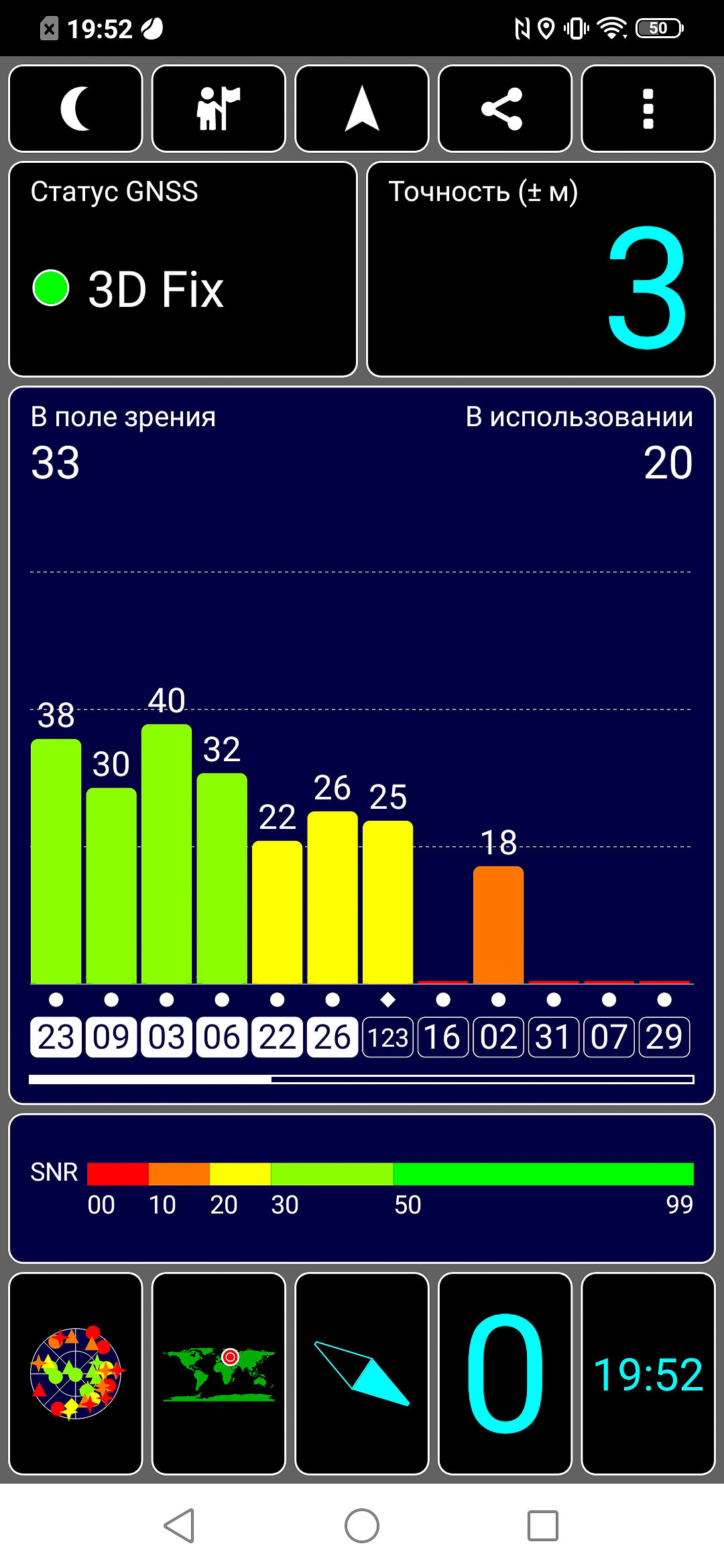Go back with the system back button

pos(180,1526)
